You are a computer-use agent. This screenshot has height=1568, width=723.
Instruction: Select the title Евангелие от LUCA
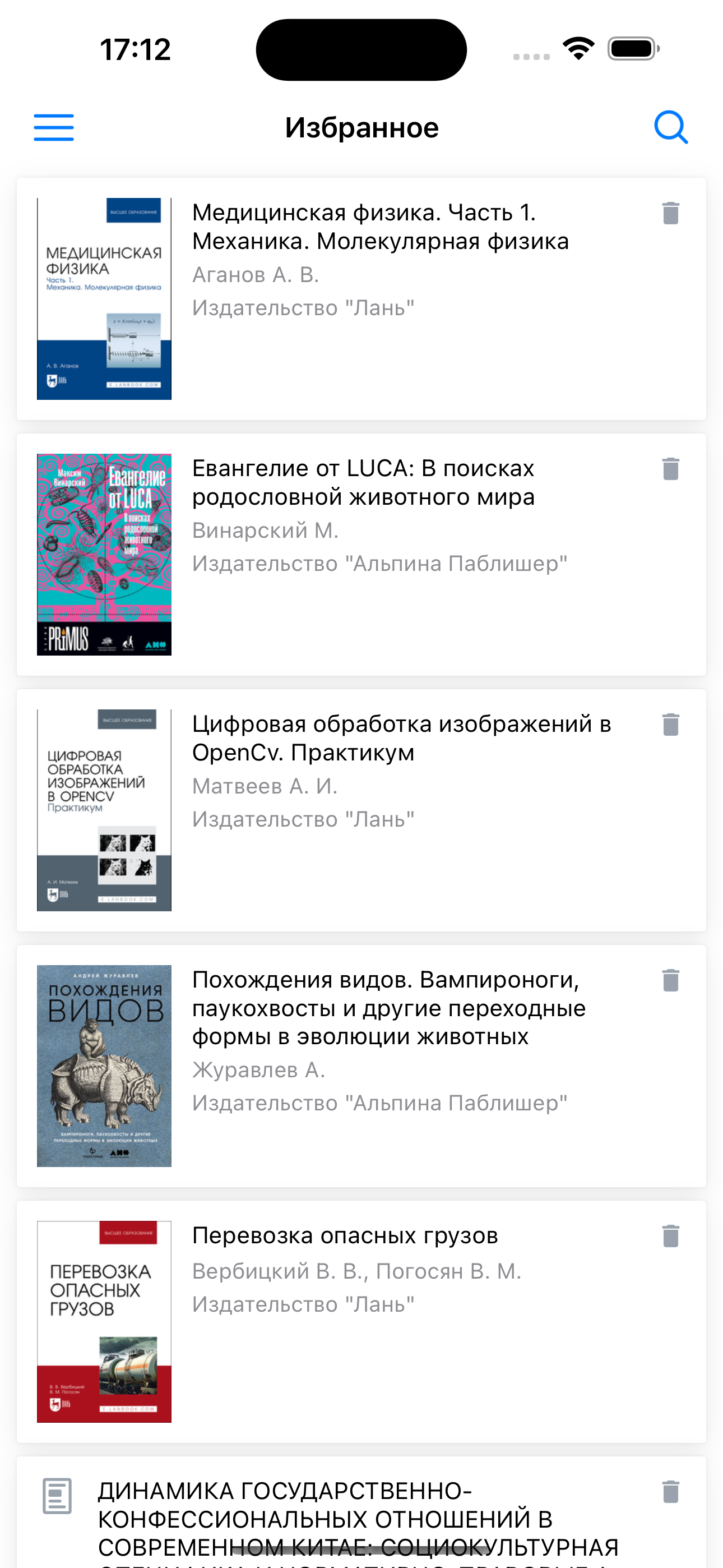pyautogui.click(x=363, y=482)
